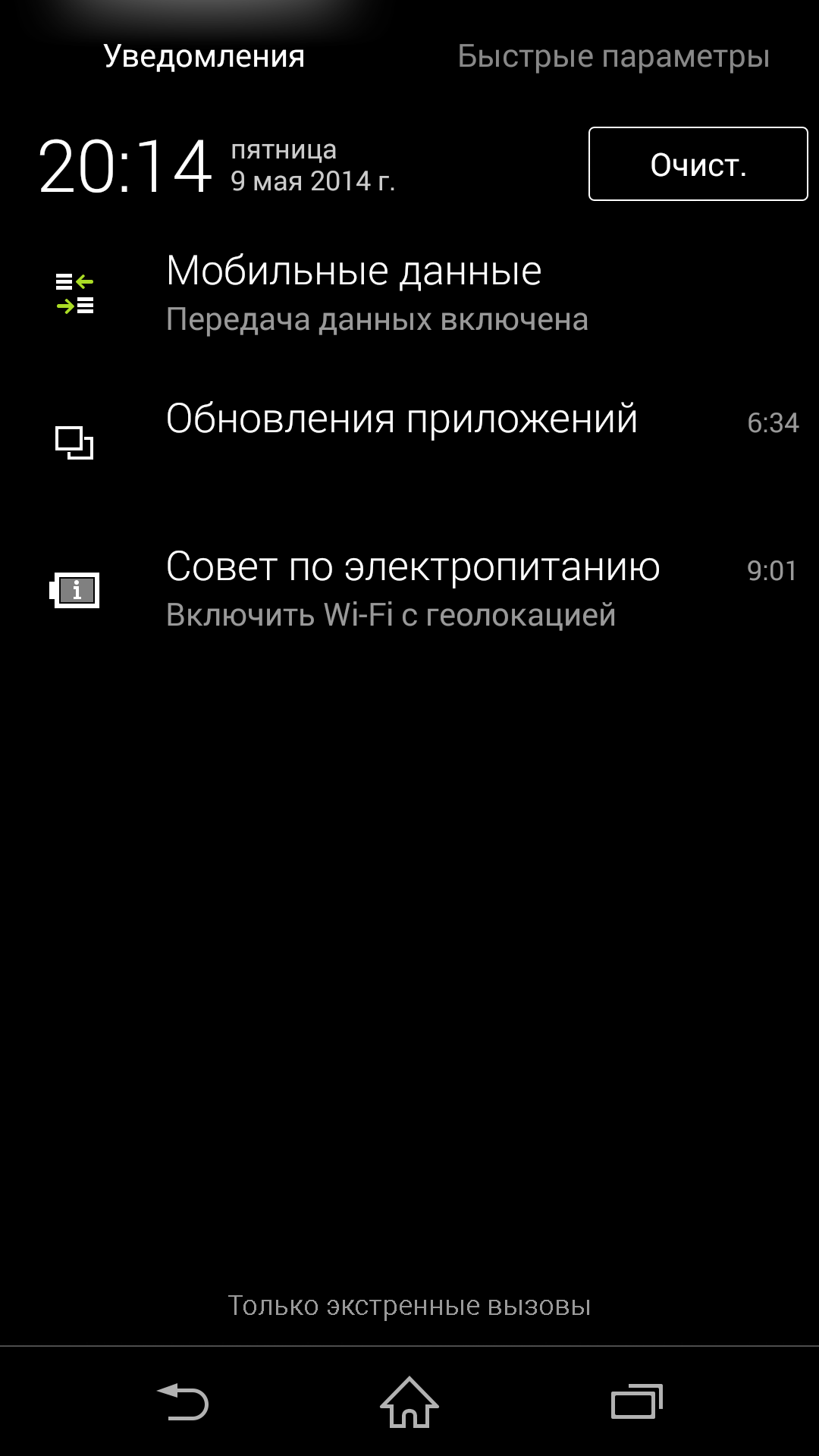The image size is (819, 1456).
Task: Select the Уведомления tab
Action: coord(204,56)
